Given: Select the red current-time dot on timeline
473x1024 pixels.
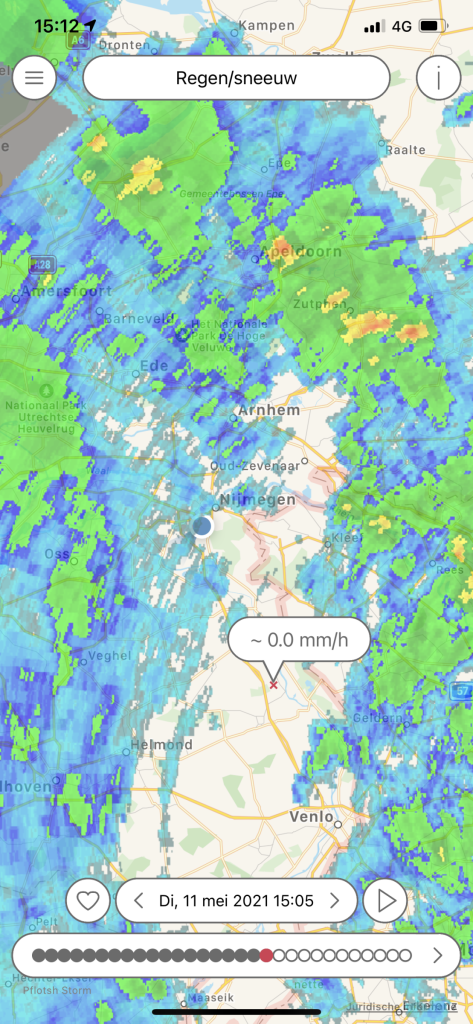Looking at the screenshot, I should point(266,955).
